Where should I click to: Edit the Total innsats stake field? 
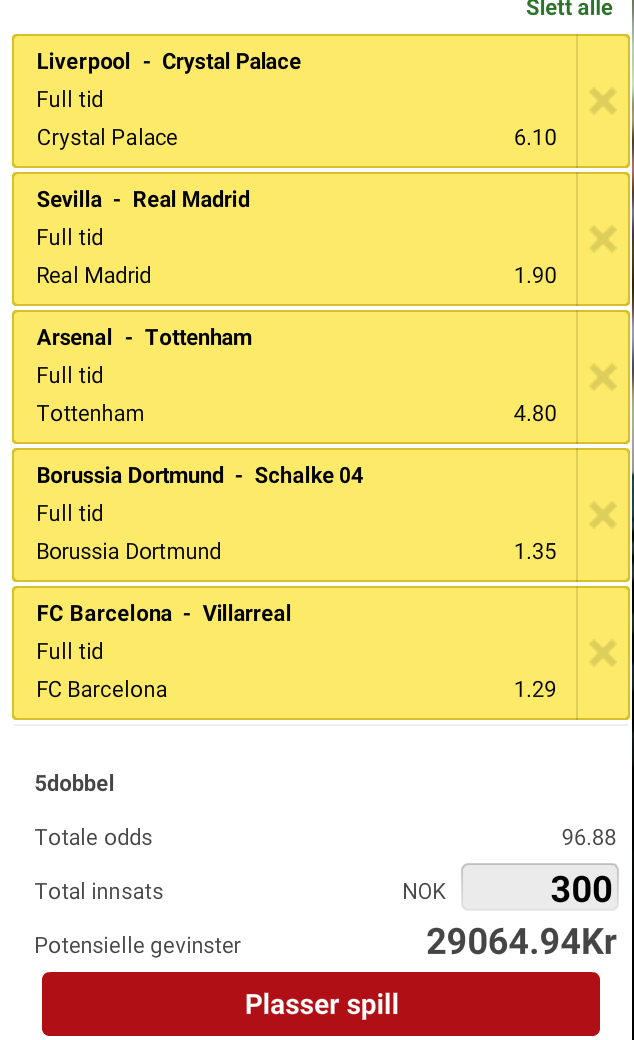click(x=540, y=887)
